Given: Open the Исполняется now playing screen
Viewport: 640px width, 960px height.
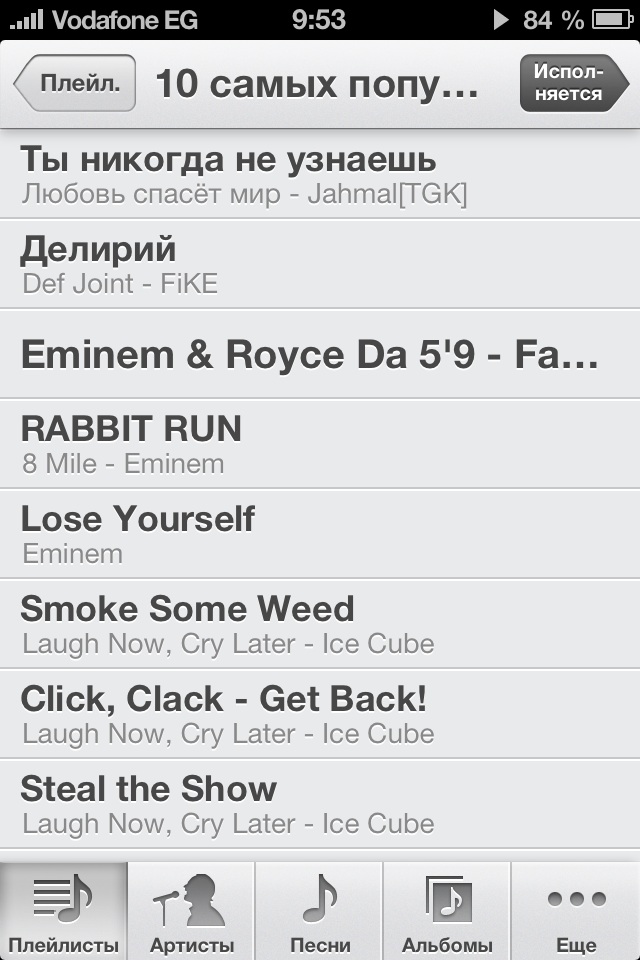Looking at the screenshot, I should [572, 84].
